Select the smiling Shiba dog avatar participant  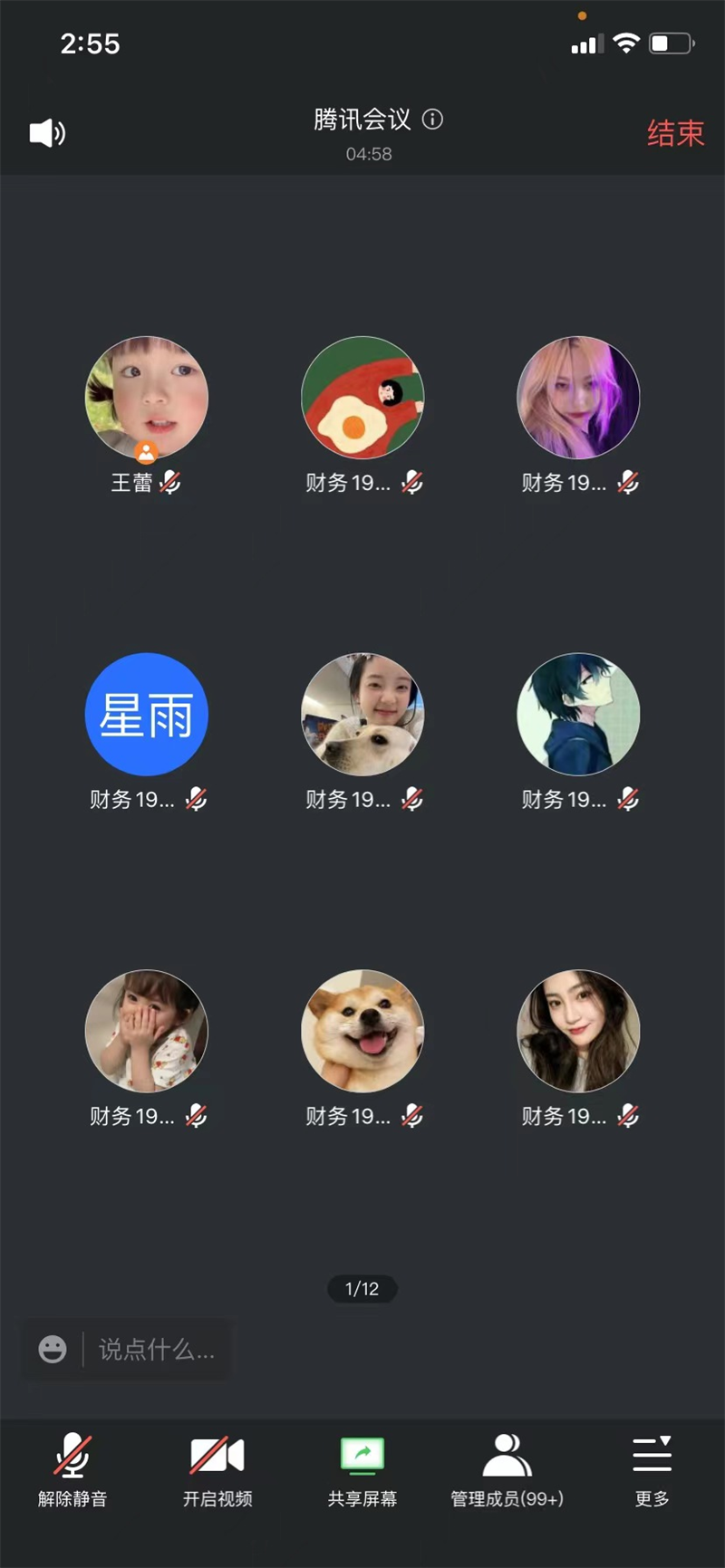point(362,1031)
